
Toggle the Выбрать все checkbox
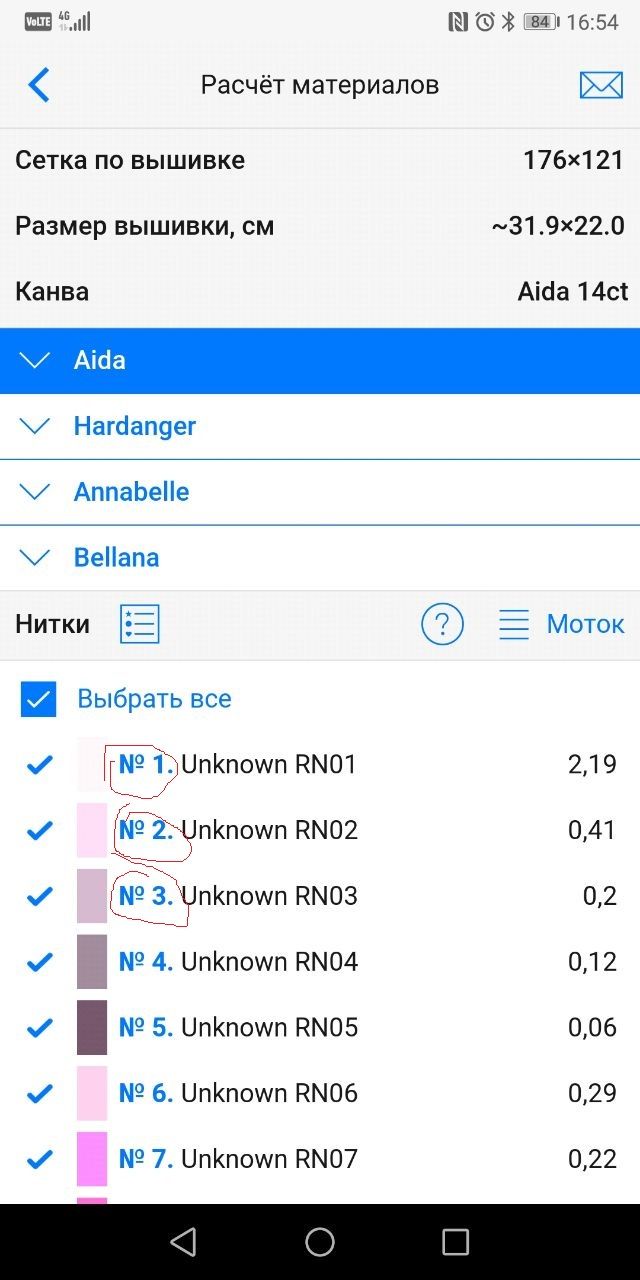click(39, 699)
